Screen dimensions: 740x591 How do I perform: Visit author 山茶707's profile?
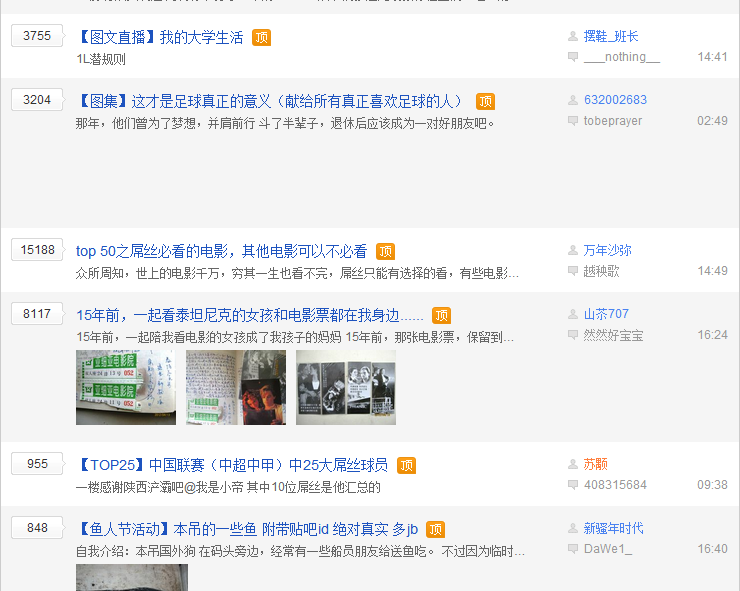pyautogui.click(x=606, y=314)
